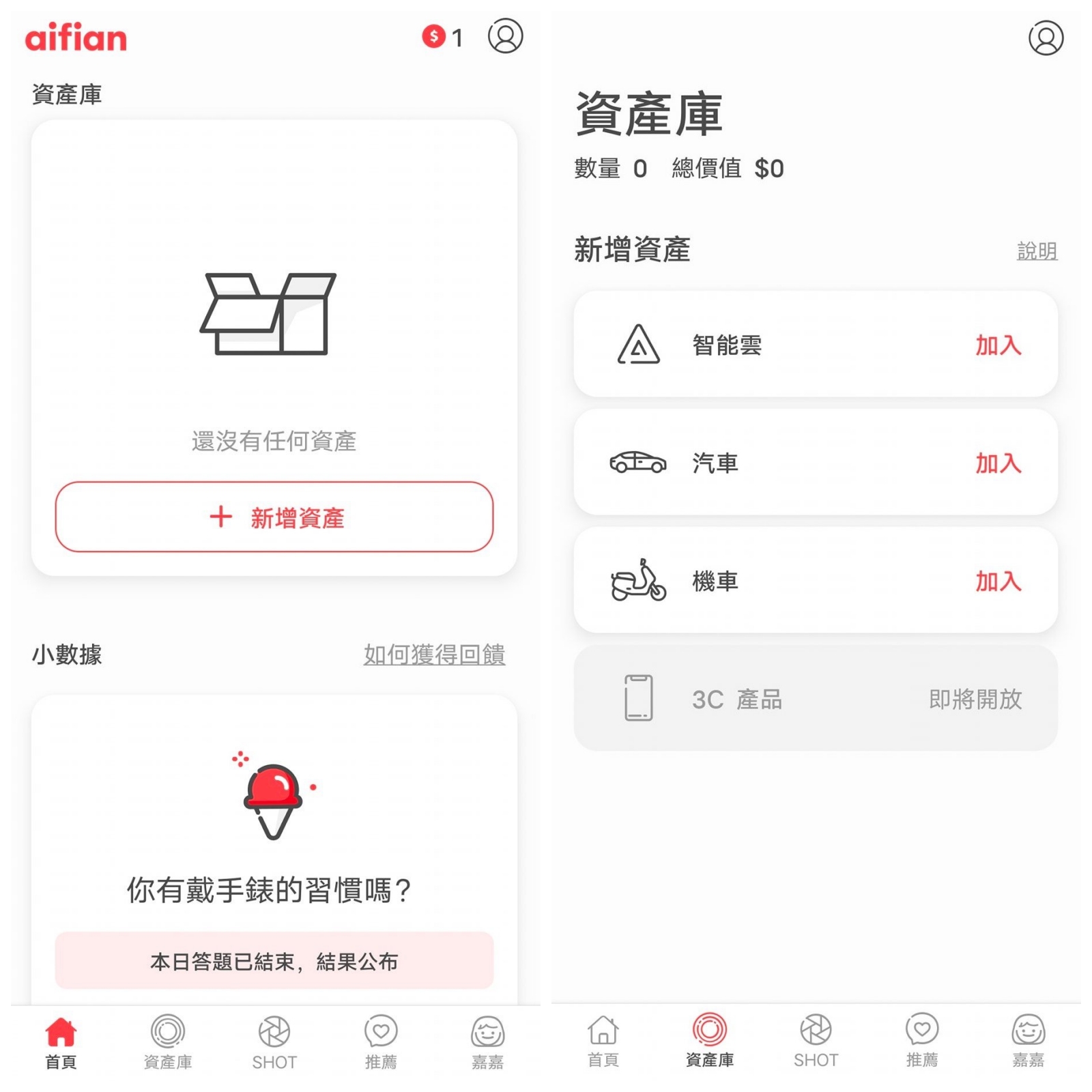Open the profile icon above the large 資產庫 title
The width and height of the screenshot is (1092, 1092).
pos(1046,38)
